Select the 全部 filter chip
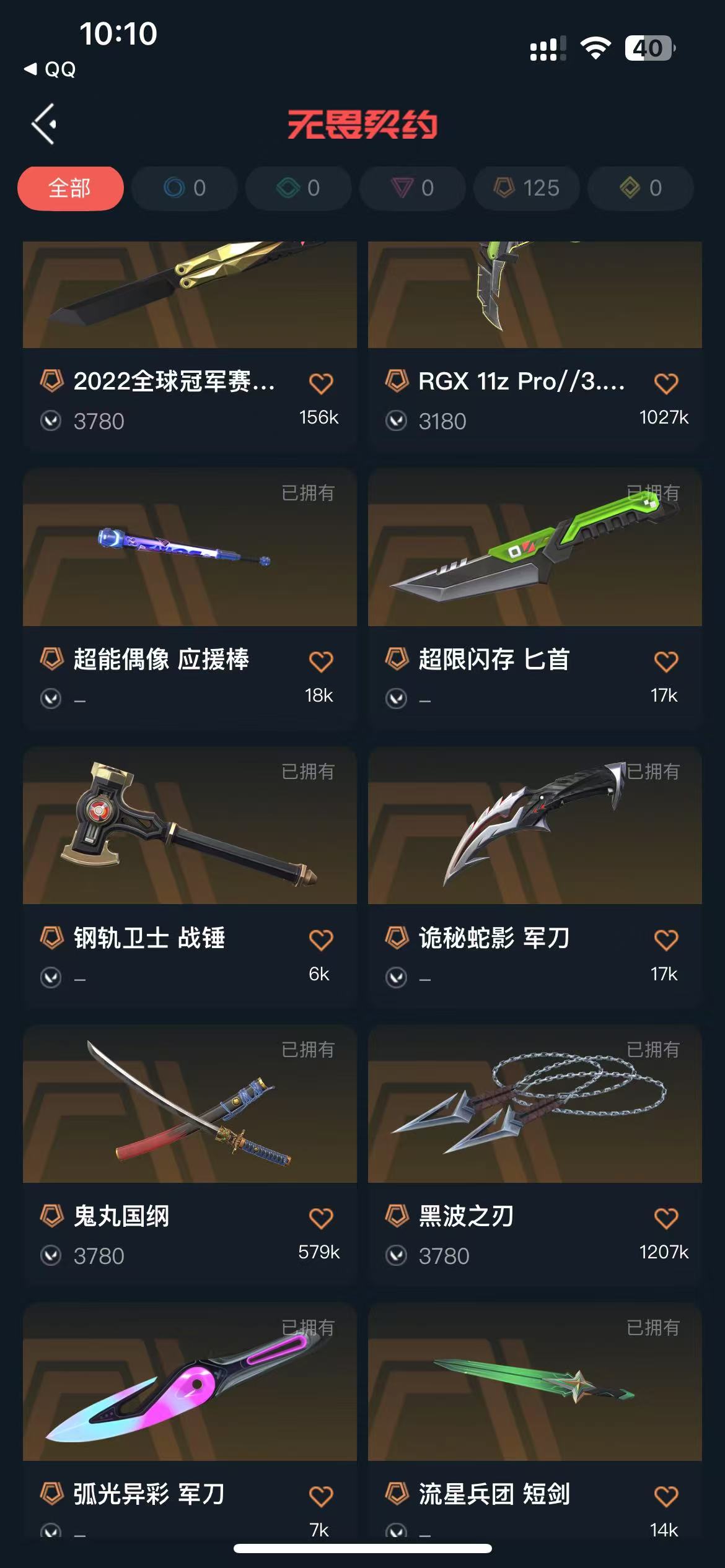The height and width of the screenshot is (1568, 725). [70, 188]
